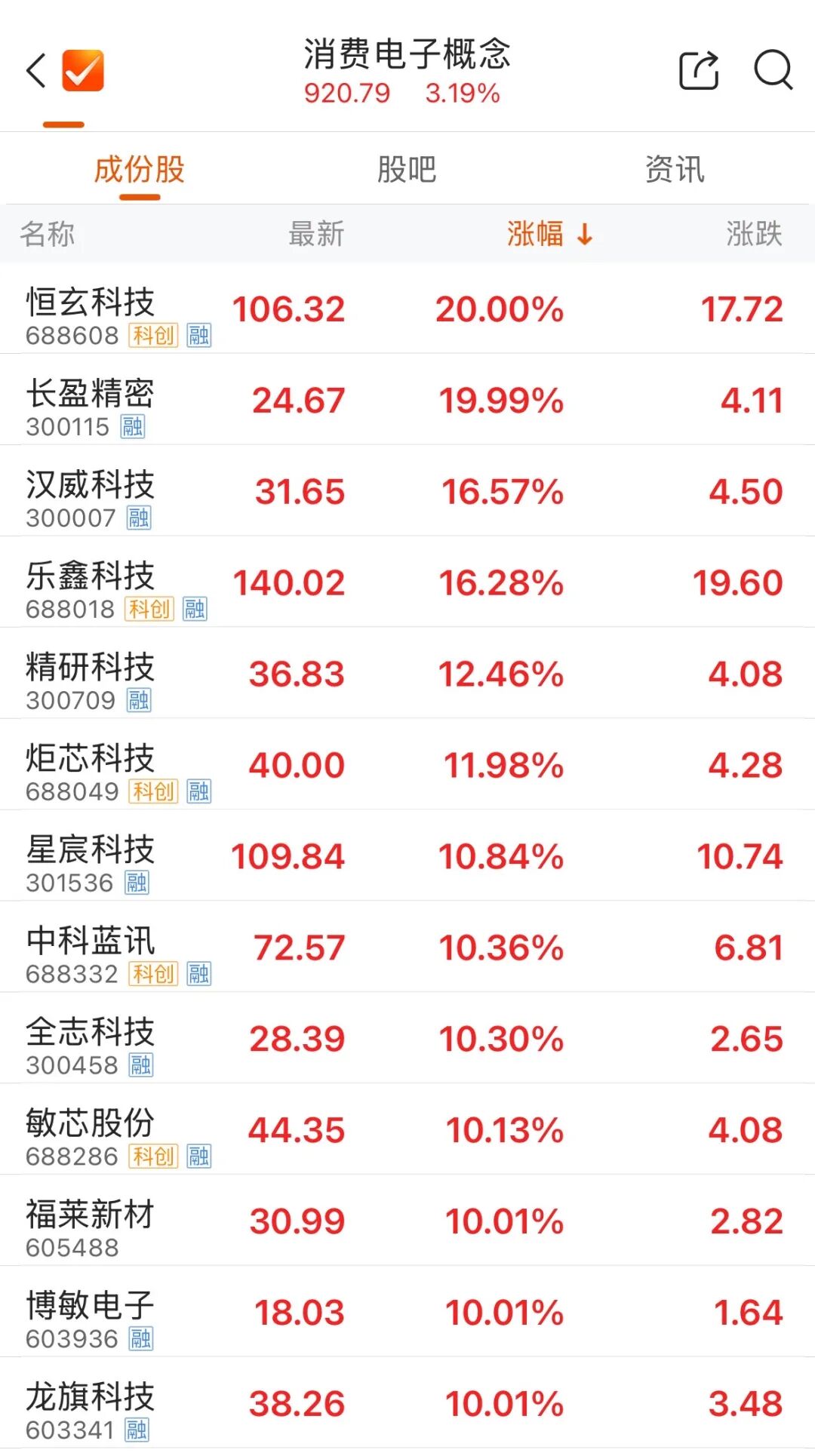Select the 成份股 tab

(140, 169)
